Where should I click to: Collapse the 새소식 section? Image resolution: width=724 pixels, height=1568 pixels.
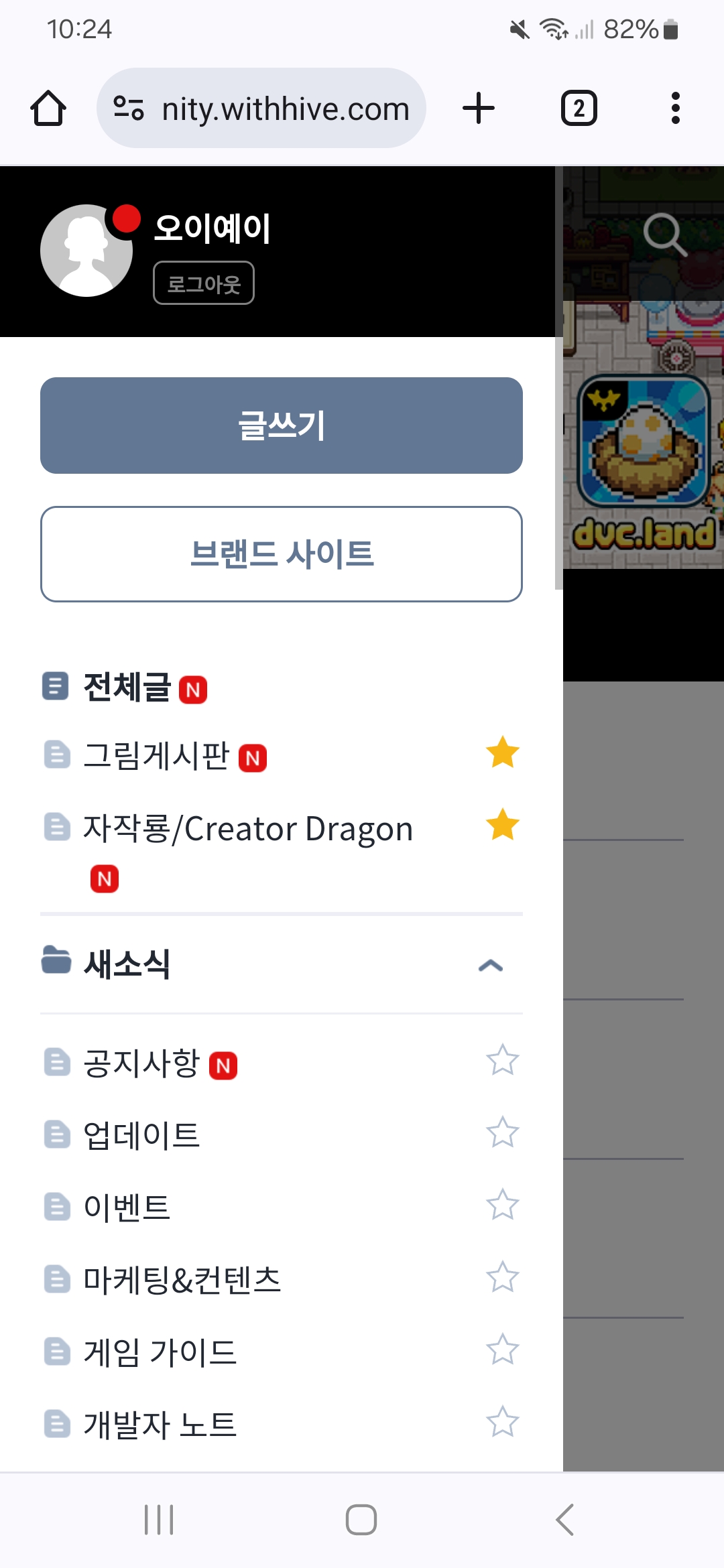[491, 965]
